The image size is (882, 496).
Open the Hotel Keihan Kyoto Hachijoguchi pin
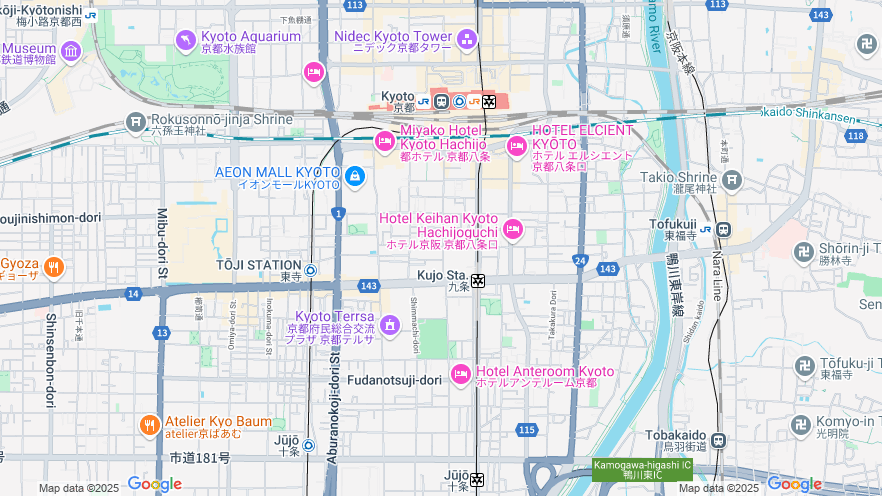pyautogui.click(x=512, y=230)
